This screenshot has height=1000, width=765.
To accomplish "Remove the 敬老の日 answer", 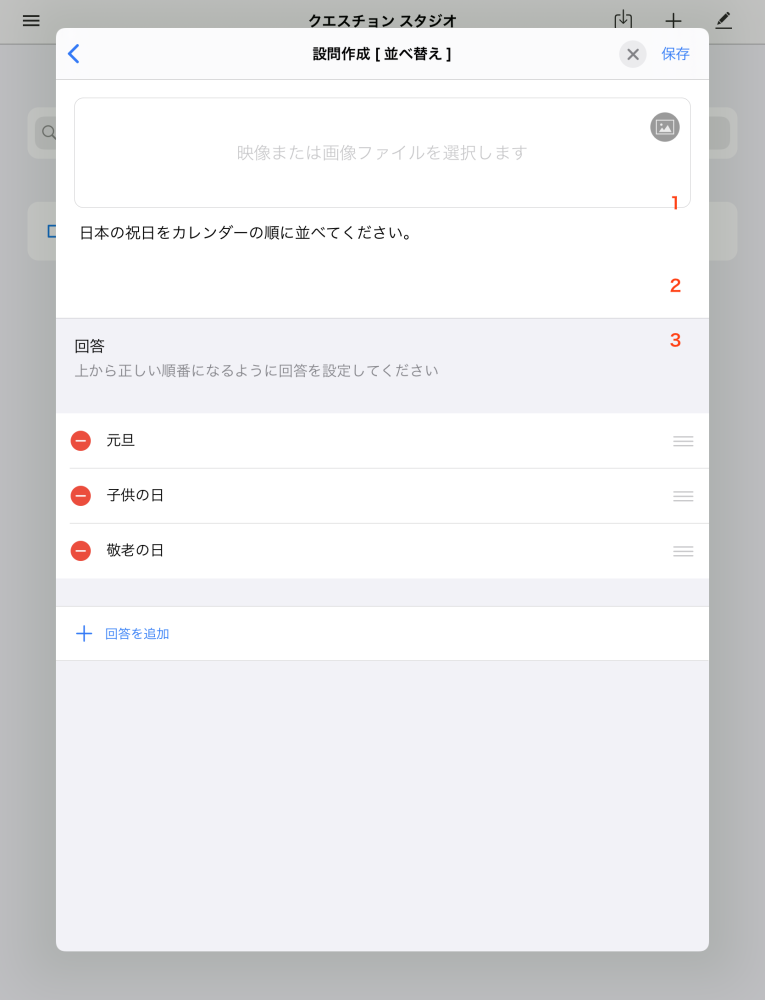I will (81, 551).
